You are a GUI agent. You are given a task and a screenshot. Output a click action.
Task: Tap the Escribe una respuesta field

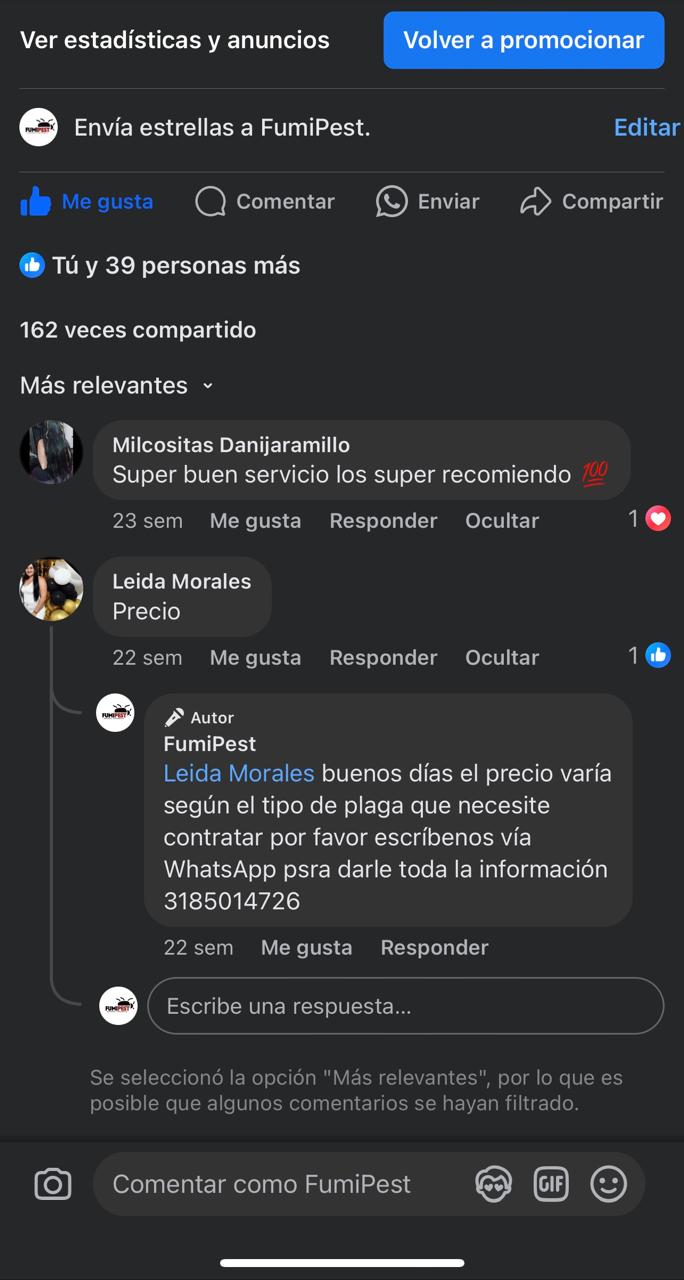[405, 1006]
